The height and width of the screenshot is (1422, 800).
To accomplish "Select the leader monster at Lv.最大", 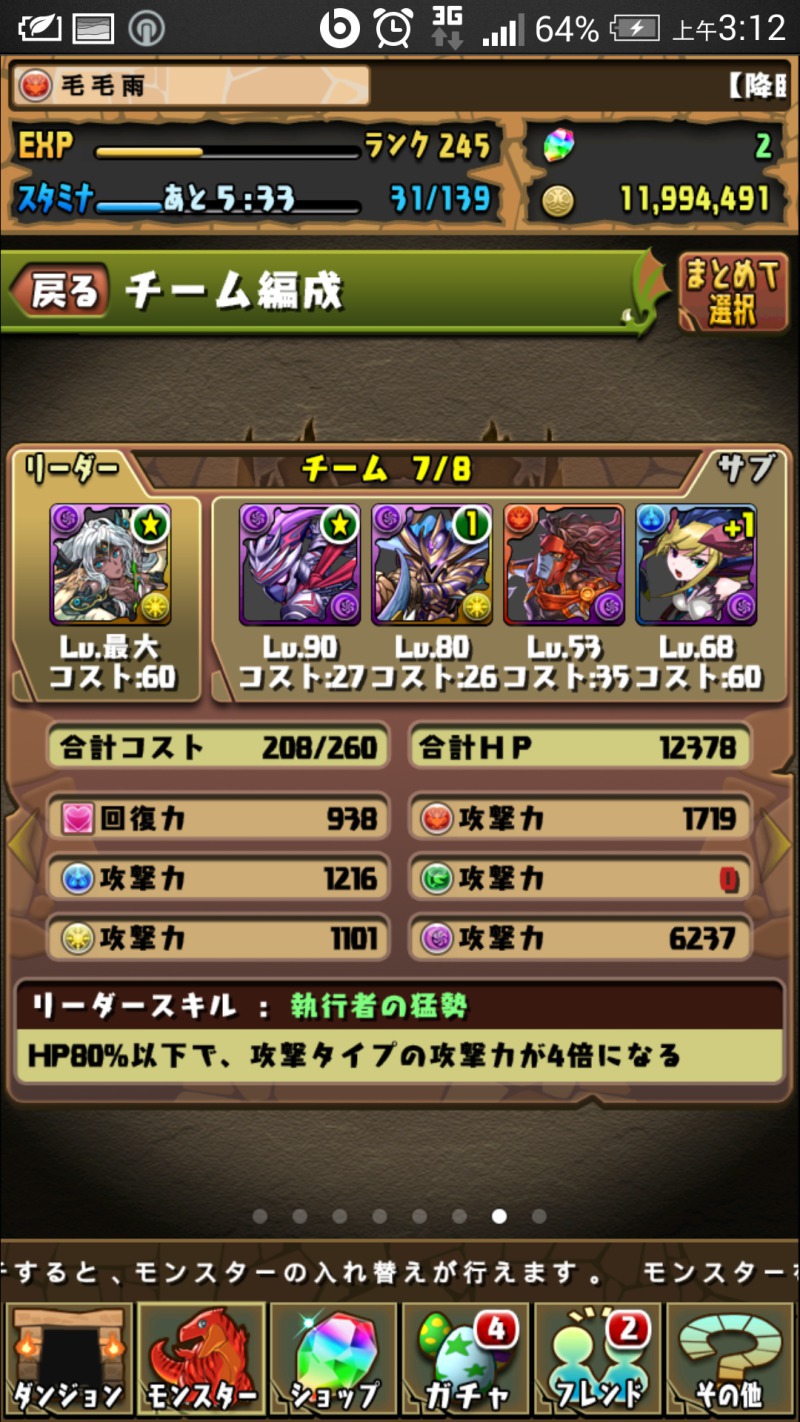I will coord(110,565).
